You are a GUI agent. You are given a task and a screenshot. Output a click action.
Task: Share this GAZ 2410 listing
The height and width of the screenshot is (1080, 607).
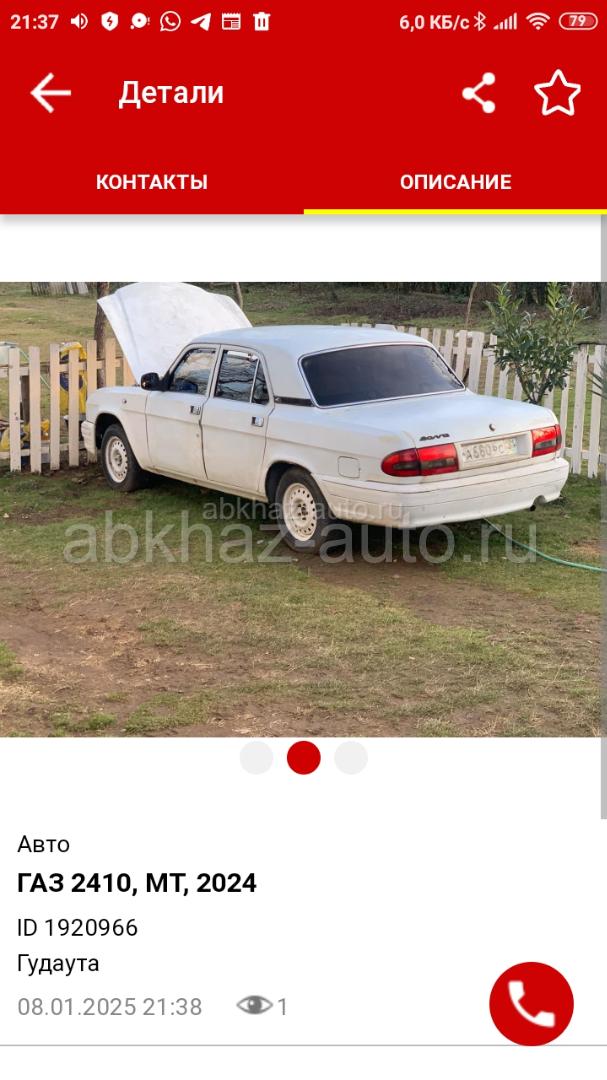(x=479, y=93)
